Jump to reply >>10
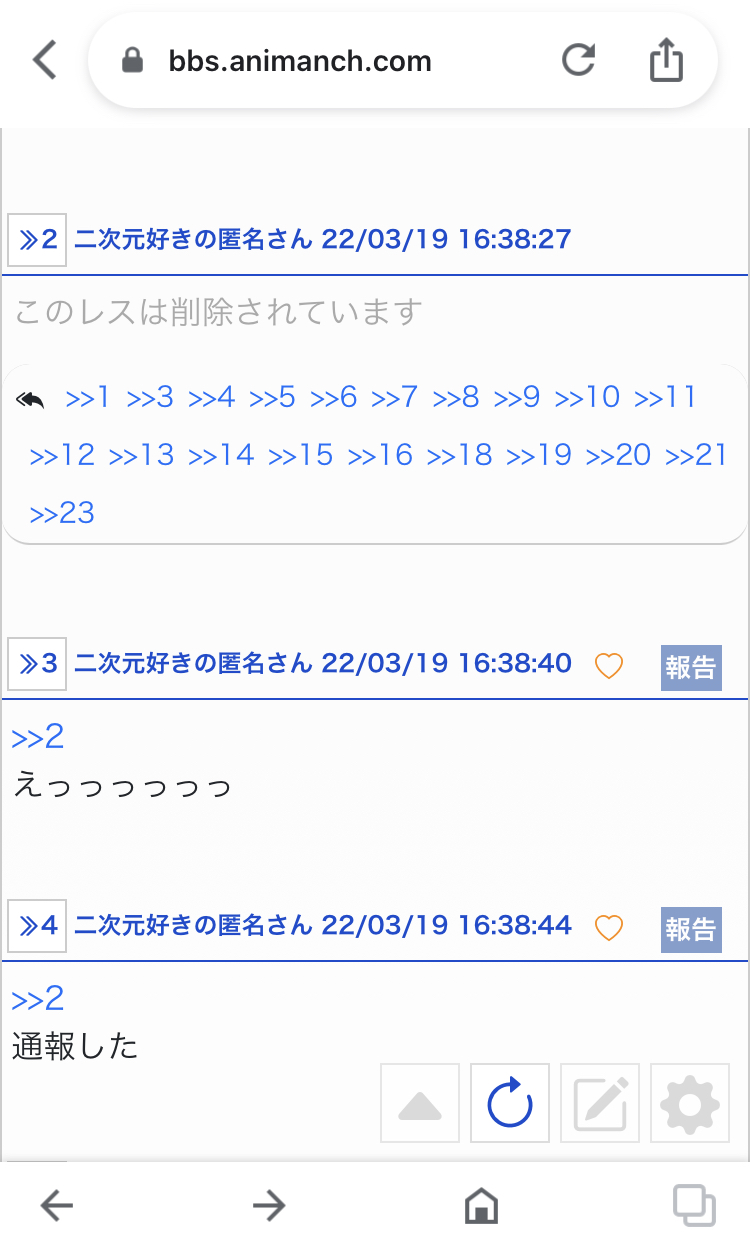The width and height of the screenshot is (750, 1250). (x=588, y=398)
